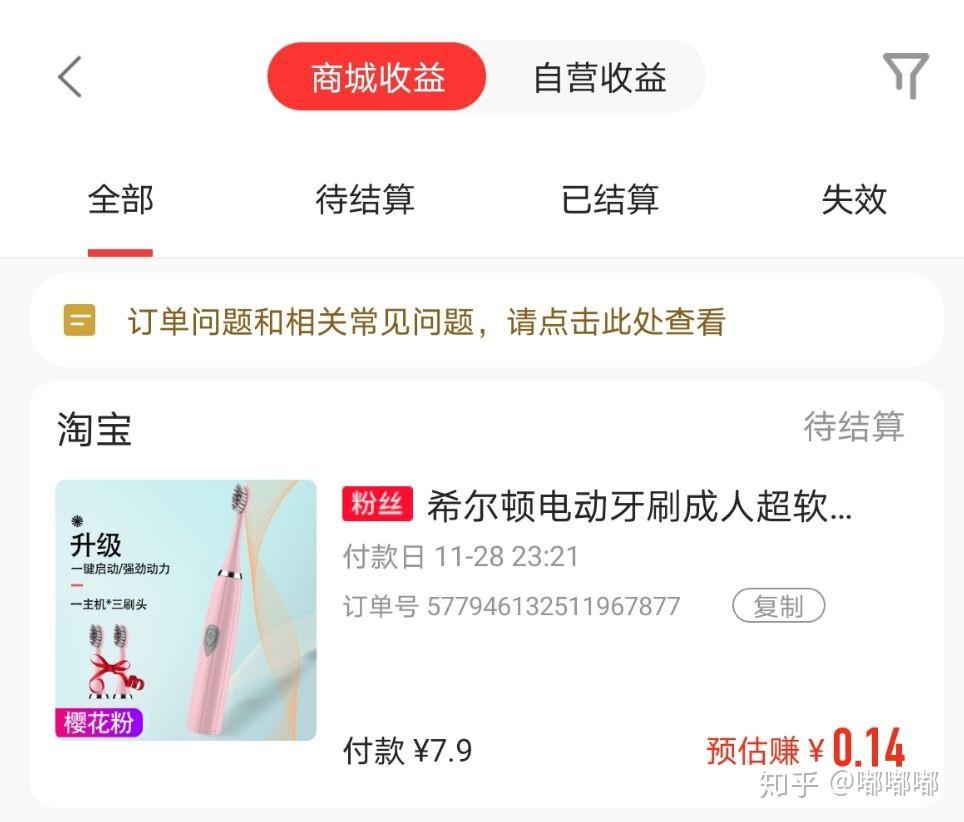Open the 订单问题和相关常见问题 notice
964x822 pixels.
pyautogui.click(x=426, y=321)
